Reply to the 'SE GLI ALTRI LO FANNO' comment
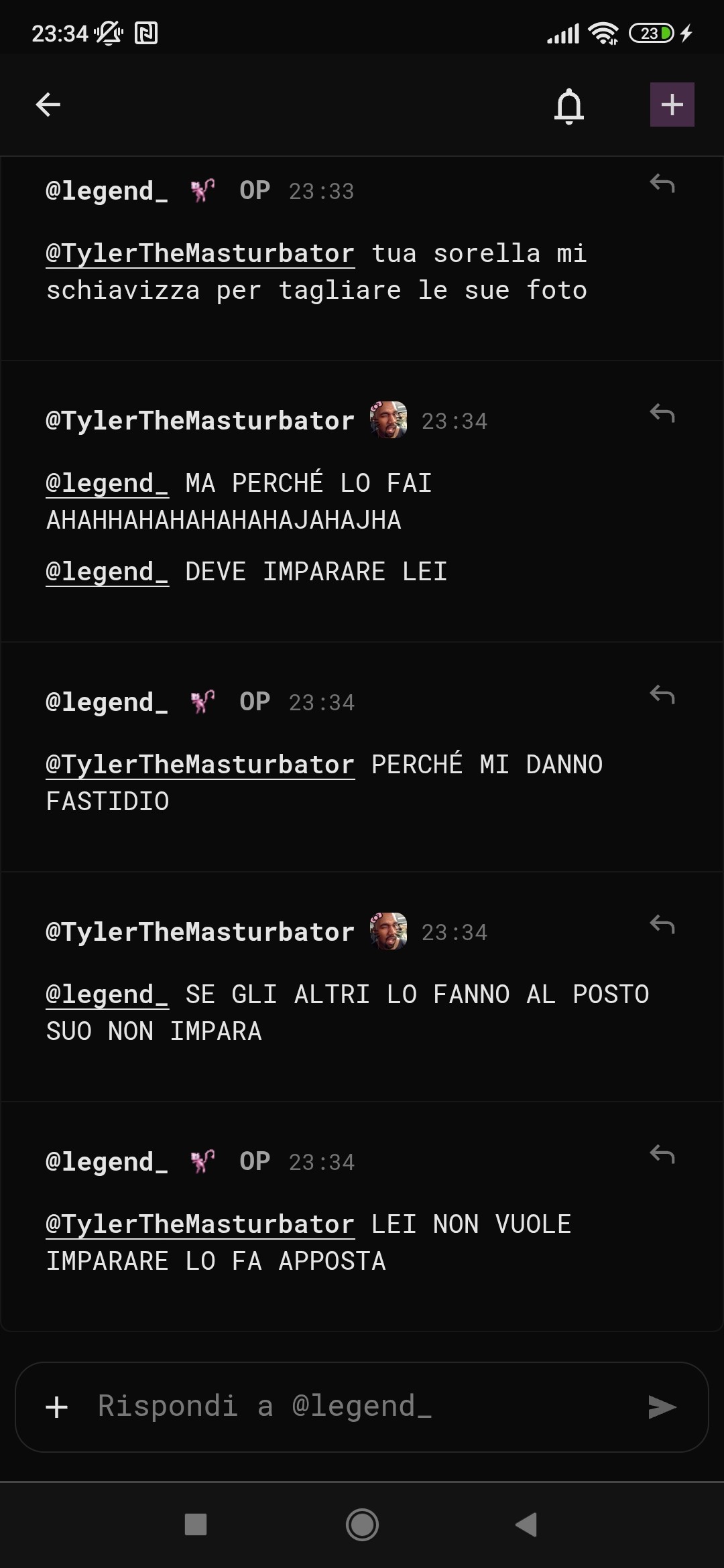This screenshot has width=724, height=1568. point(662,925)
